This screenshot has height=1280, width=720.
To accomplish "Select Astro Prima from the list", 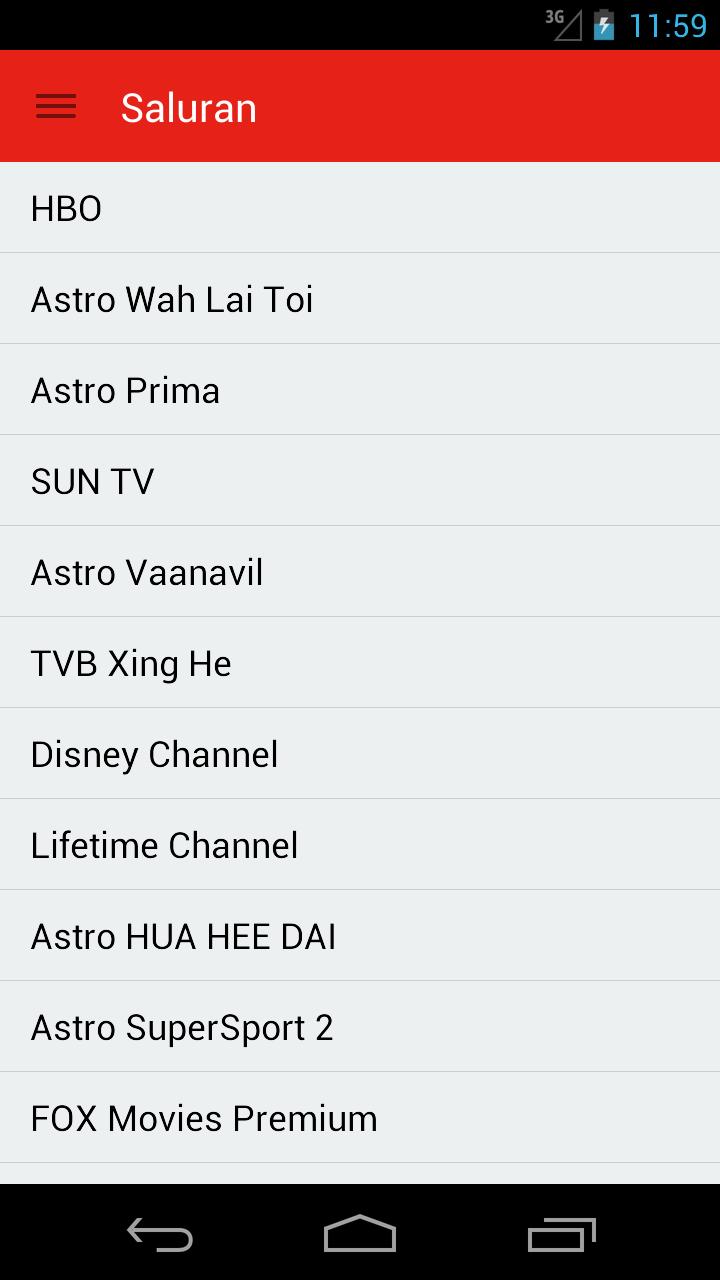I will [360, 389].
